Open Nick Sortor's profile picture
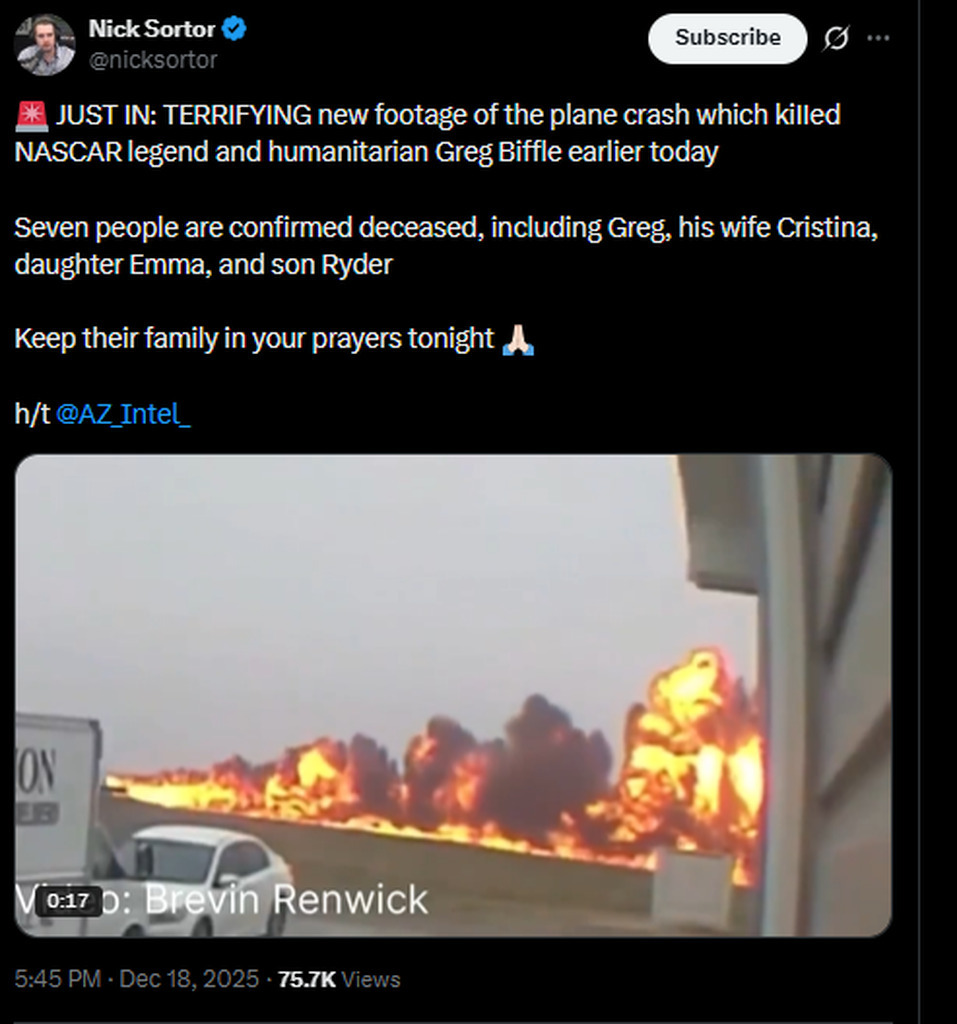This screenshot has width=957, height=1024. coord(45,45)
